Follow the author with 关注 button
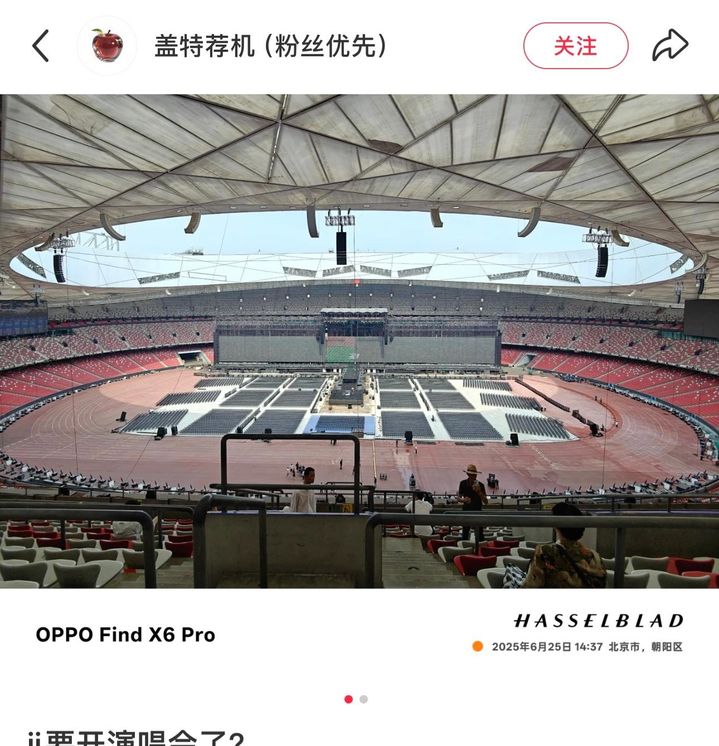Viewport: 719px width, 746px height. (575, 46)
